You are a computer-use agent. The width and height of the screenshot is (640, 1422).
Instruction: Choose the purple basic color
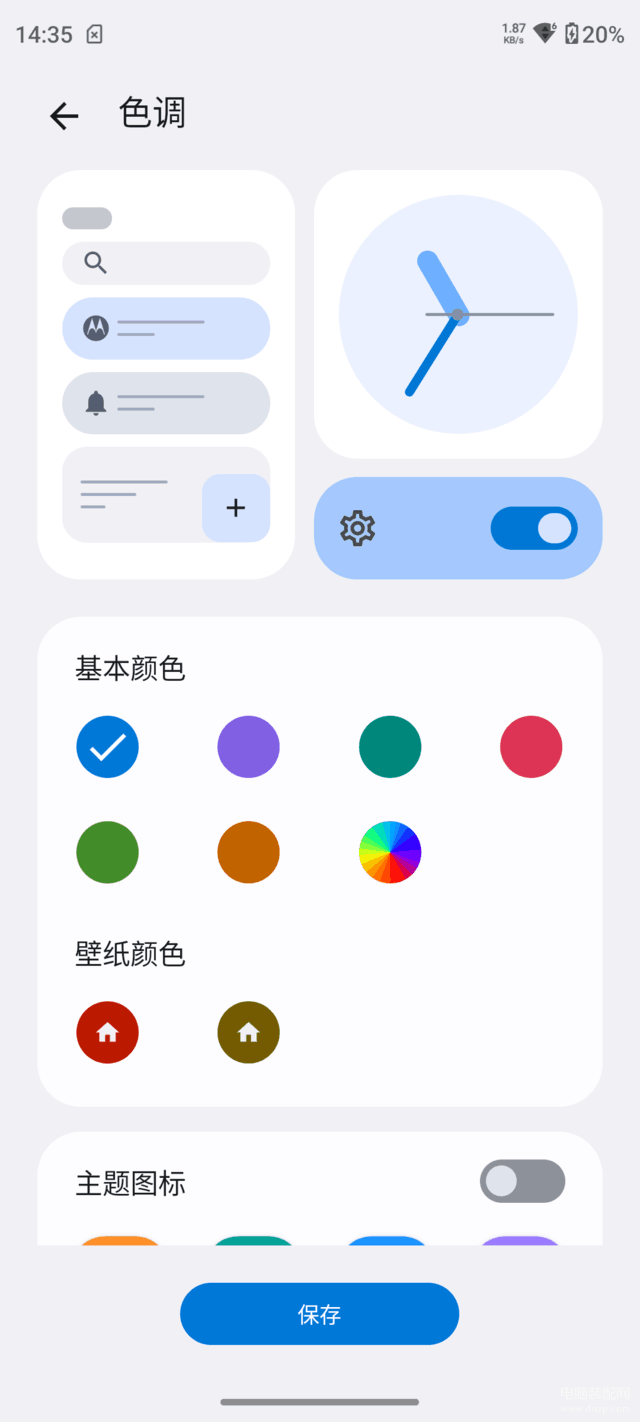tap(248, 747)
